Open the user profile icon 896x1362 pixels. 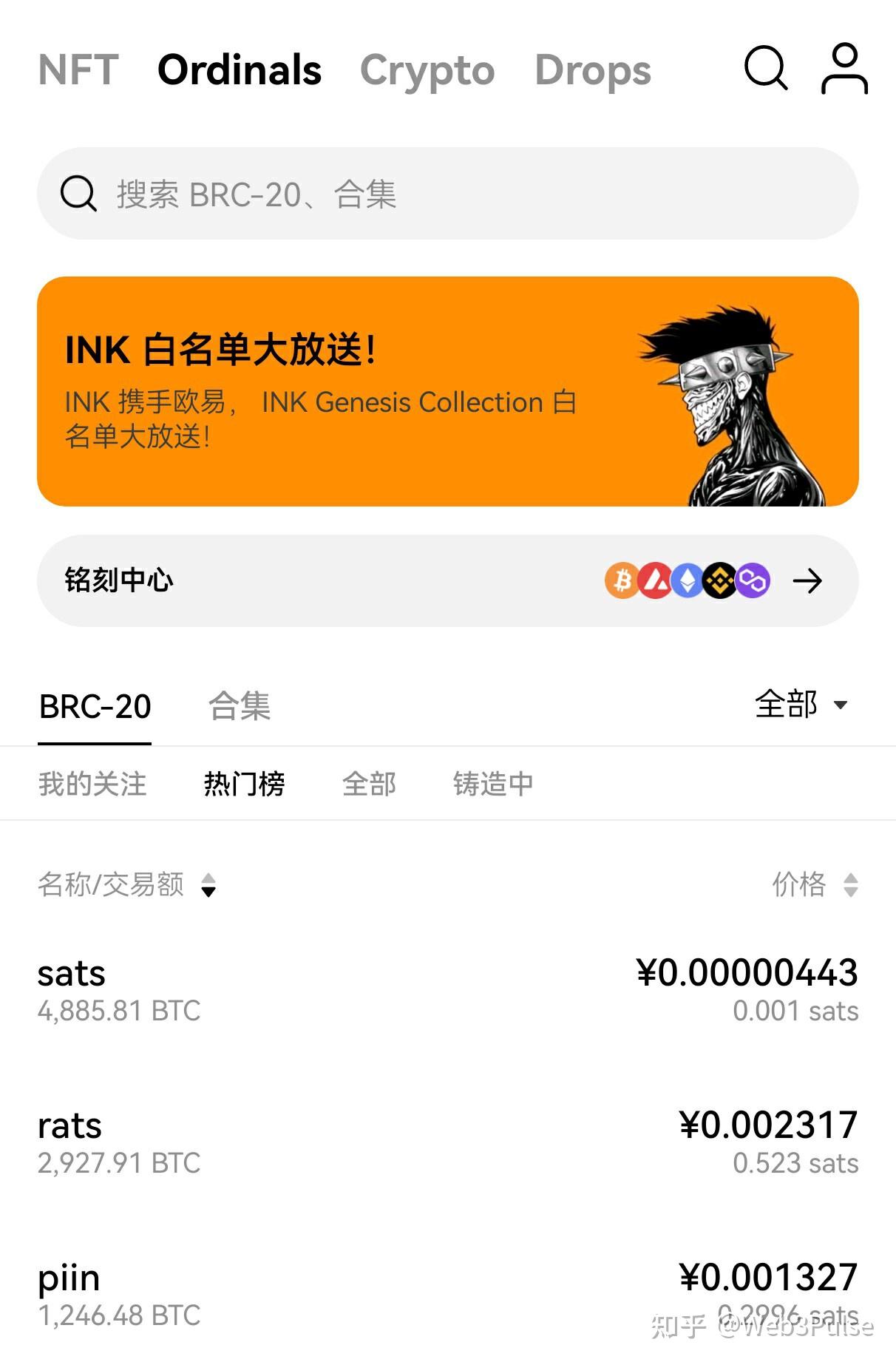[843, 70]
